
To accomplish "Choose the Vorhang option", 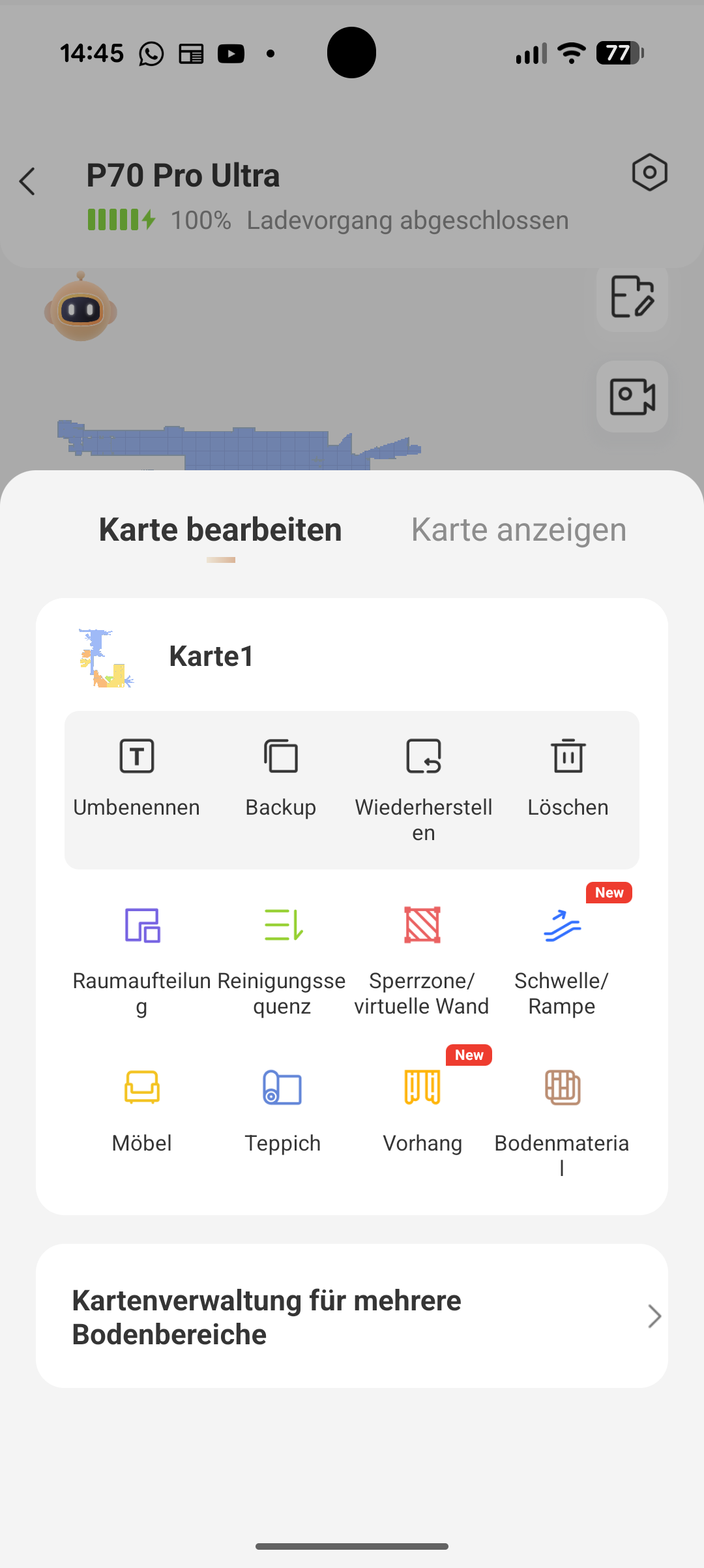I will [x=422, y=1109].
